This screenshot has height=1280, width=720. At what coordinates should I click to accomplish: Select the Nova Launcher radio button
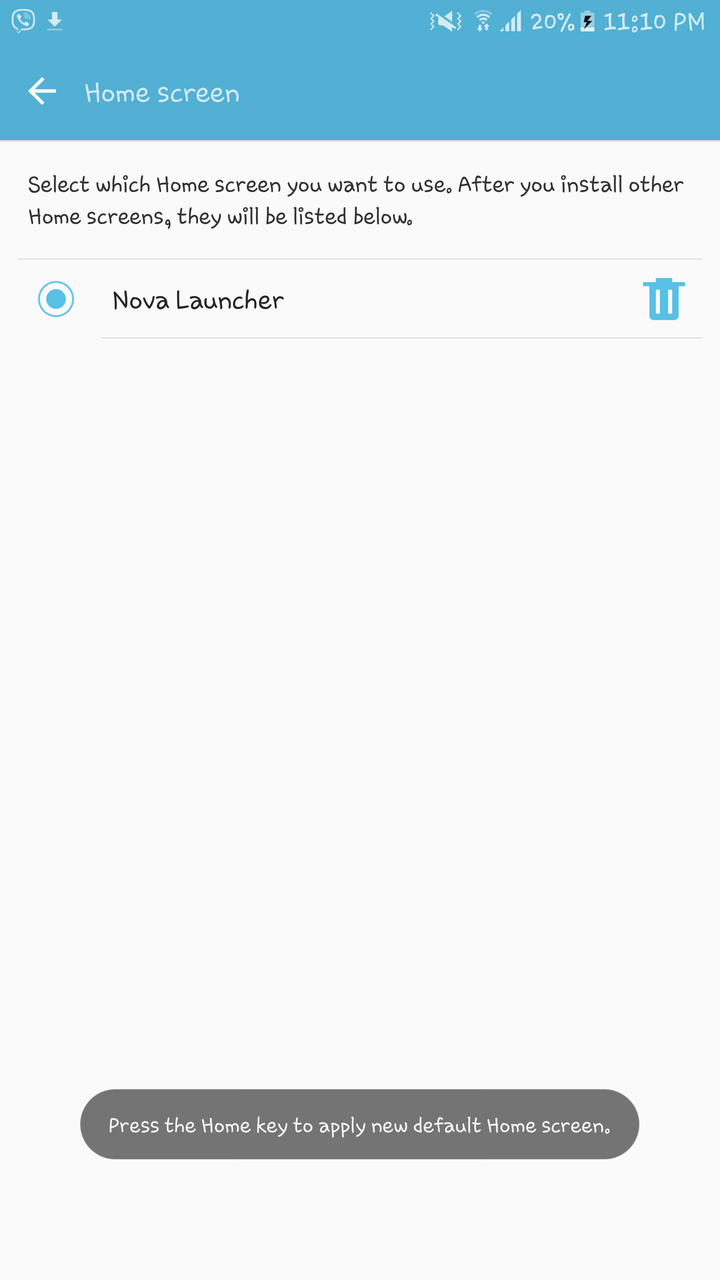click(56, 299)
